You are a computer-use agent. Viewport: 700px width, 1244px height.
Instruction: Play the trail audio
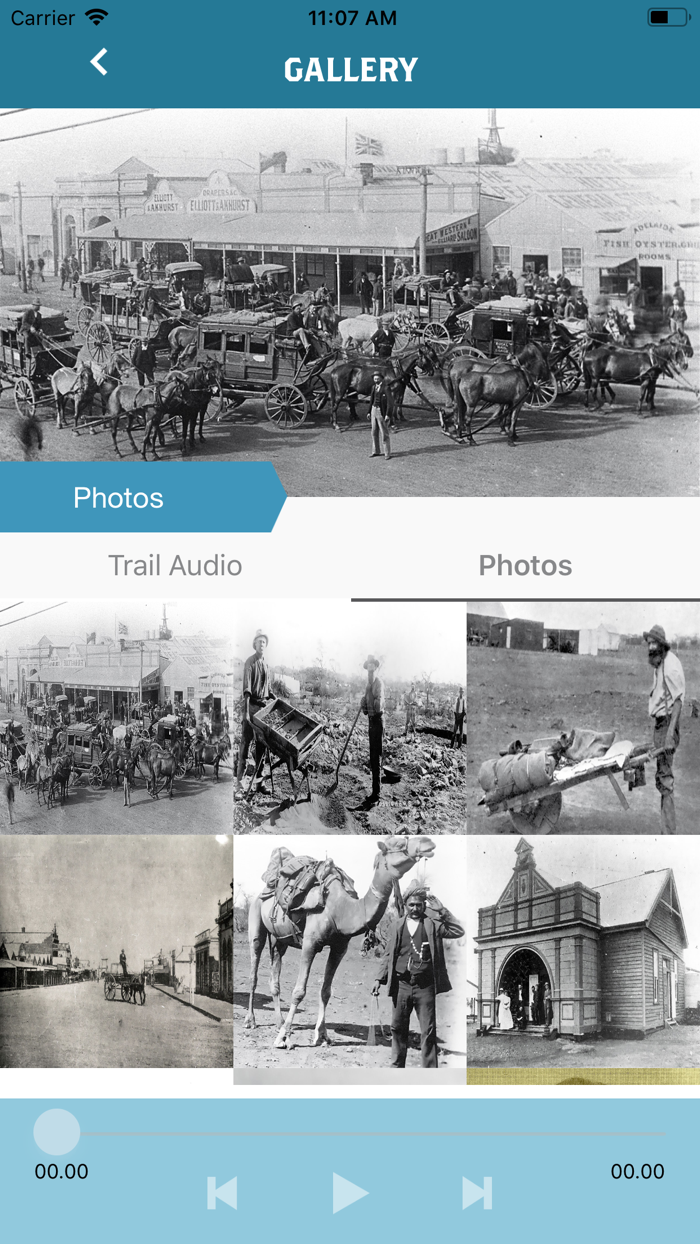pos(350,1193)
